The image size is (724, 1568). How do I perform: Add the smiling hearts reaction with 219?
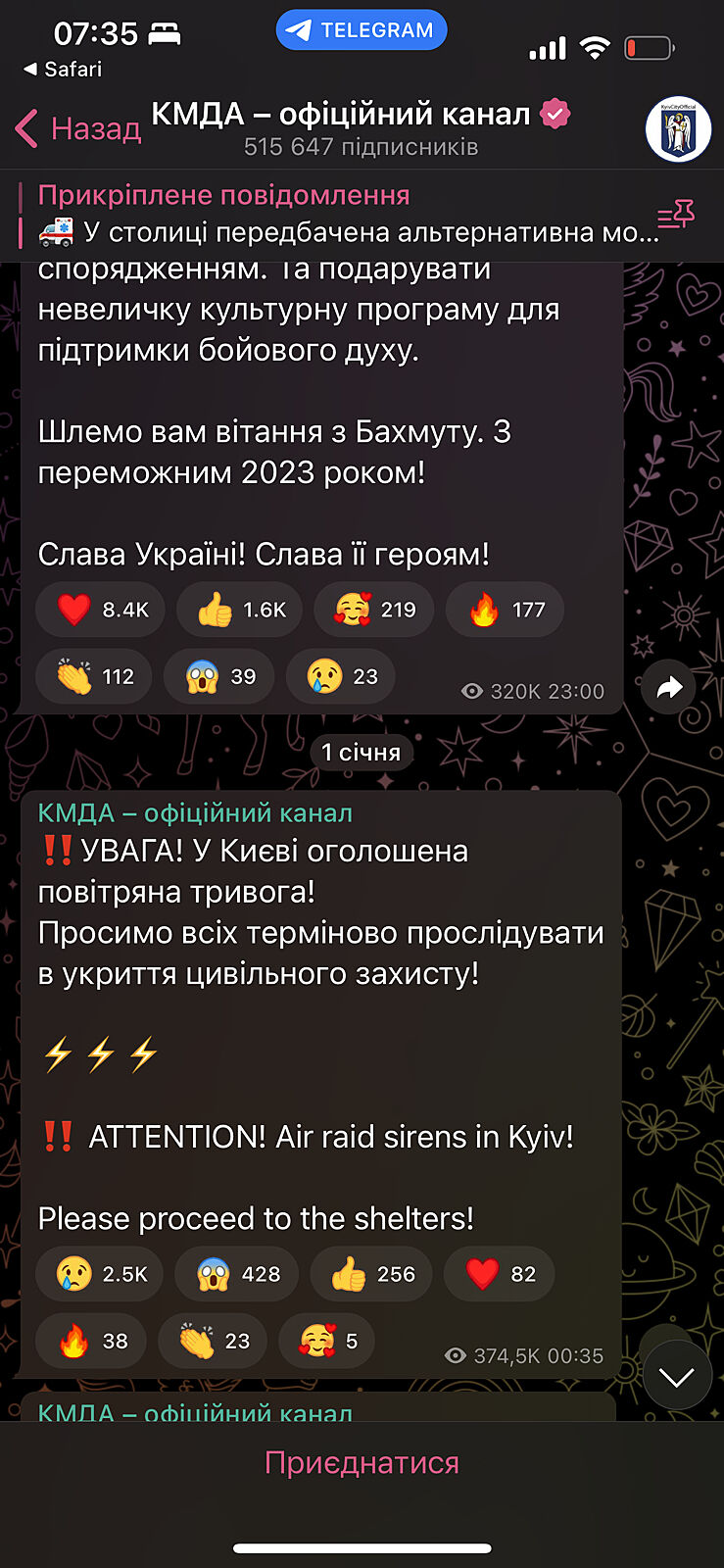tap(374, 610)
